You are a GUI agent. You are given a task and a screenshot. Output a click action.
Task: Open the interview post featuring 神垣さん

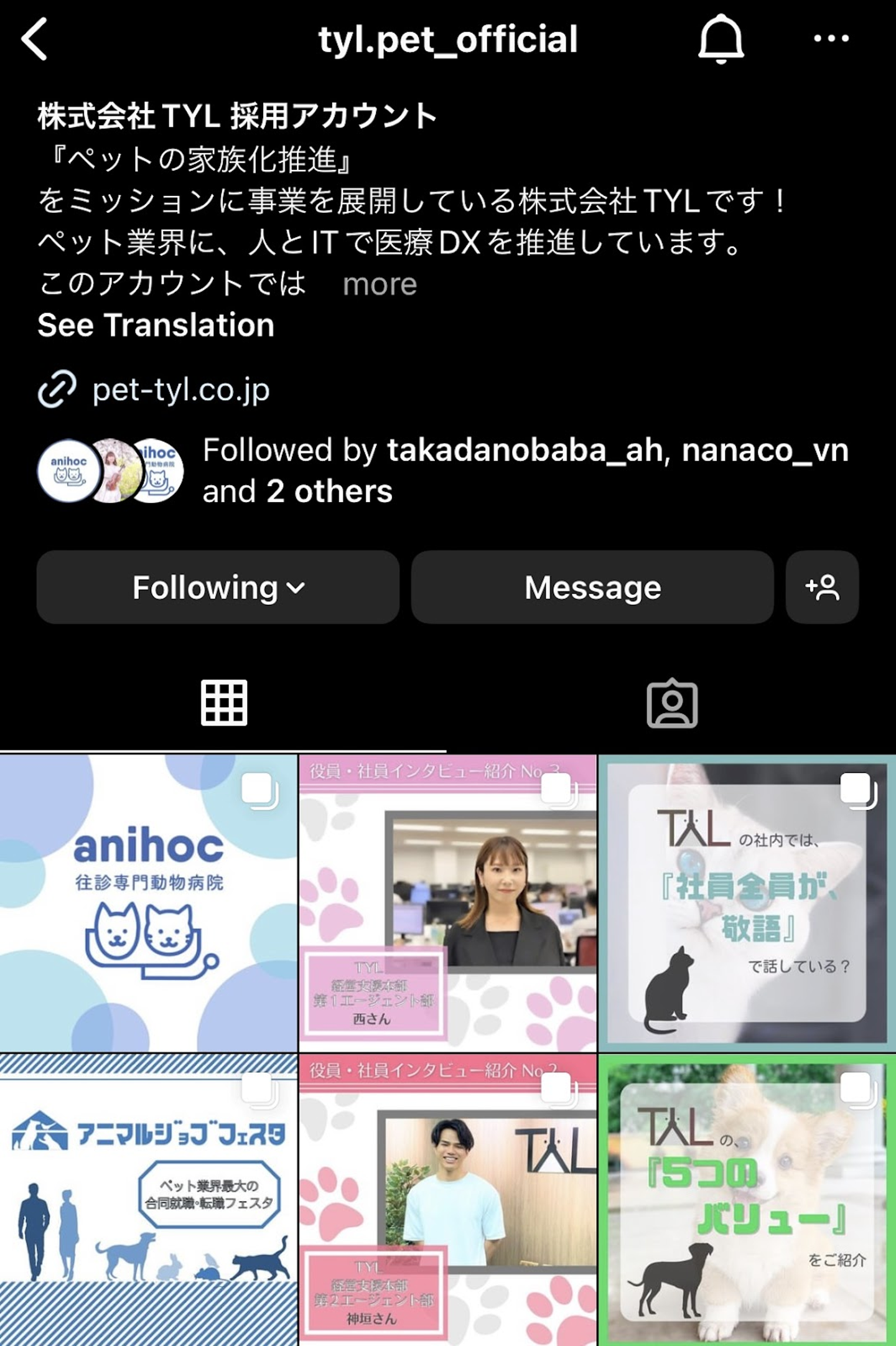coord(447,1201)
